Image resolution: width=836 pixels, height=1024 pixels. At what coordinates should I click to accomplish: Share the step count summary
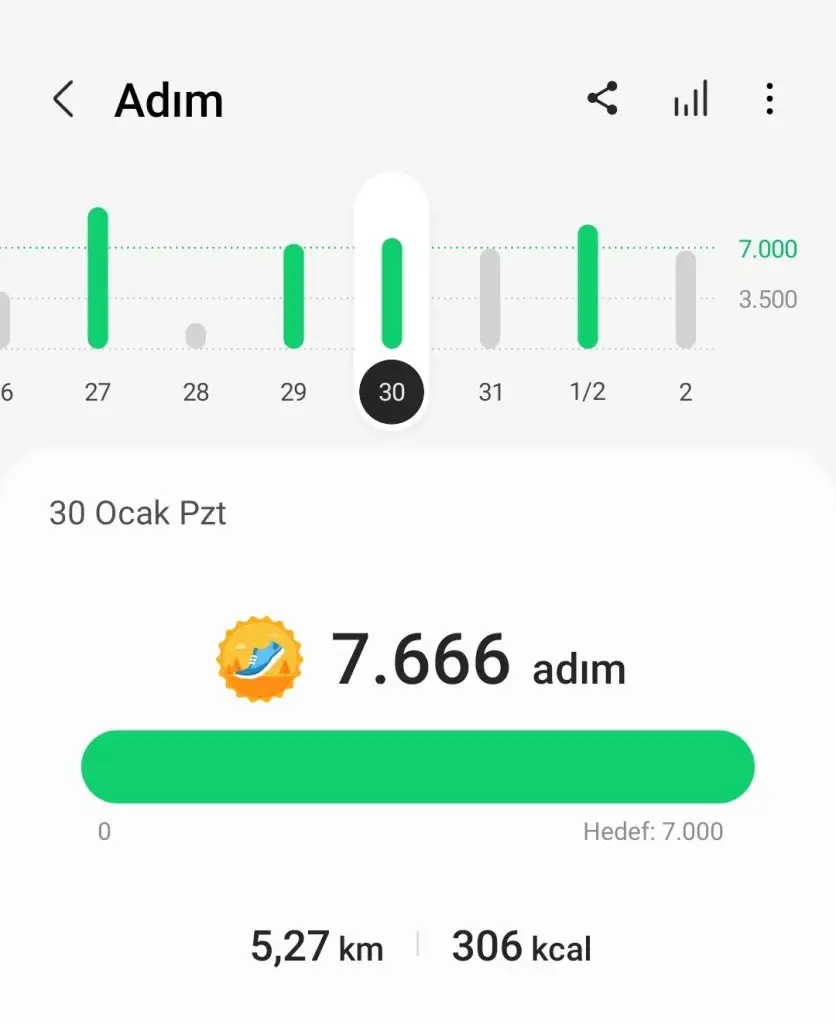pos(602,99)
